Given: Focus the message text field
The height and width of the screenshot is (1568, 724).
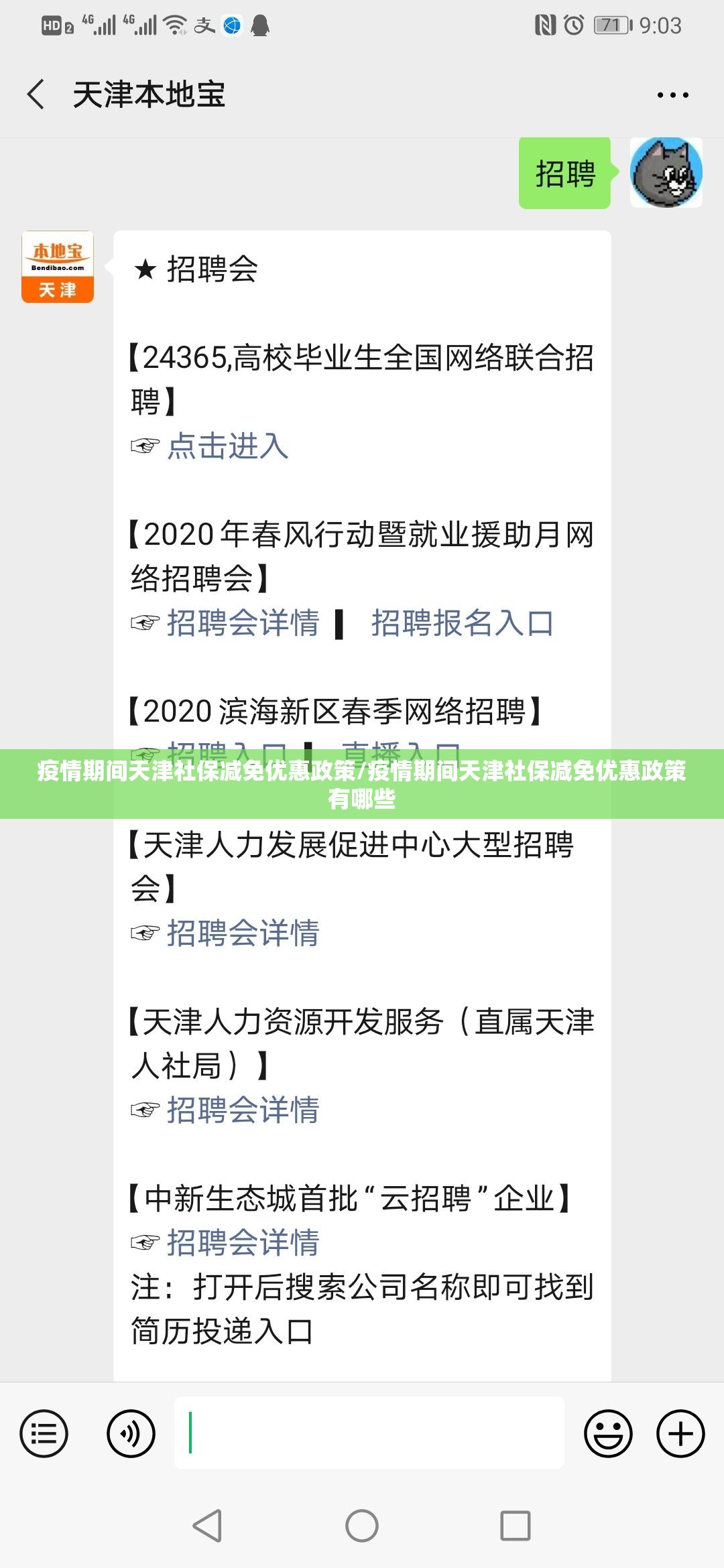Looking at the screenshot, I should pos(369,1433).
